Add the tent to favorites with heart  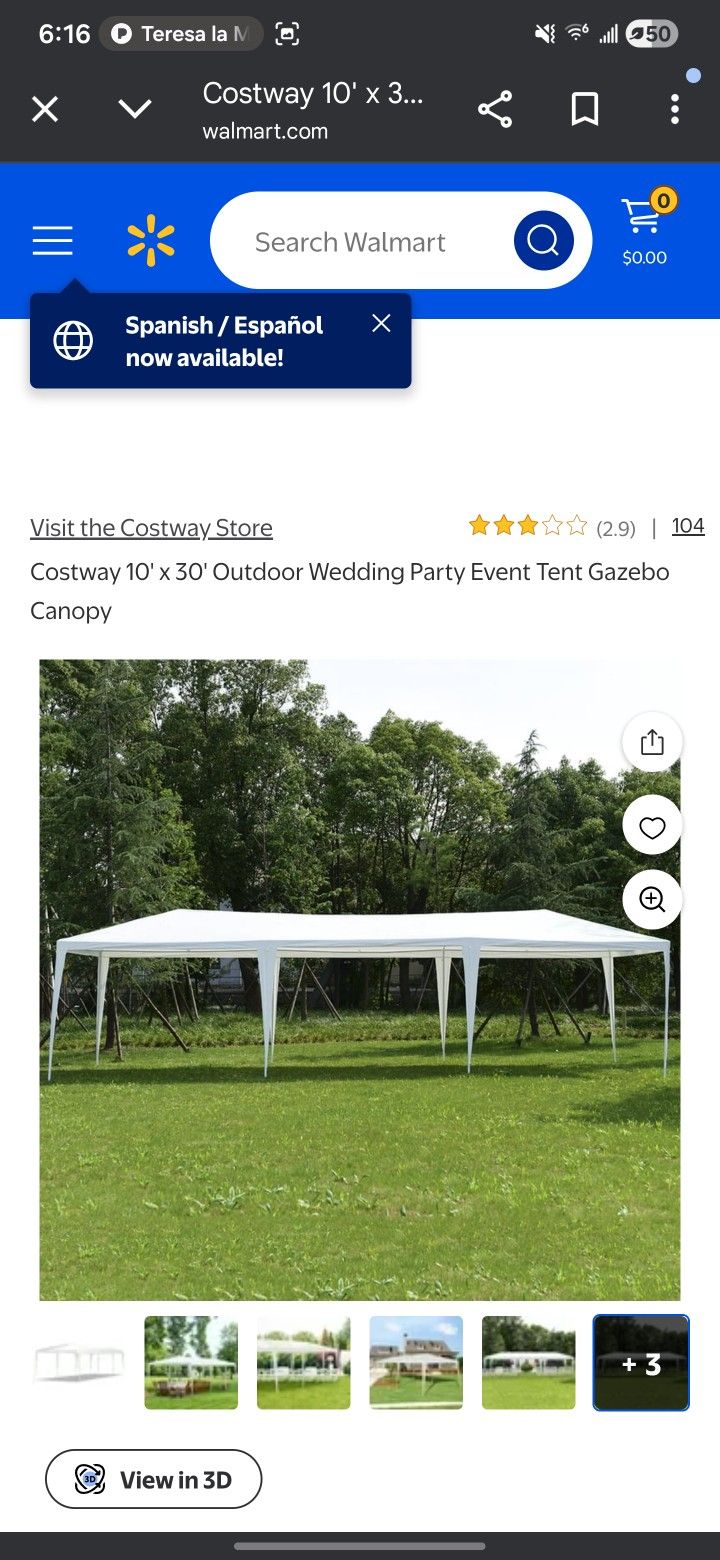tap(652, 827)
